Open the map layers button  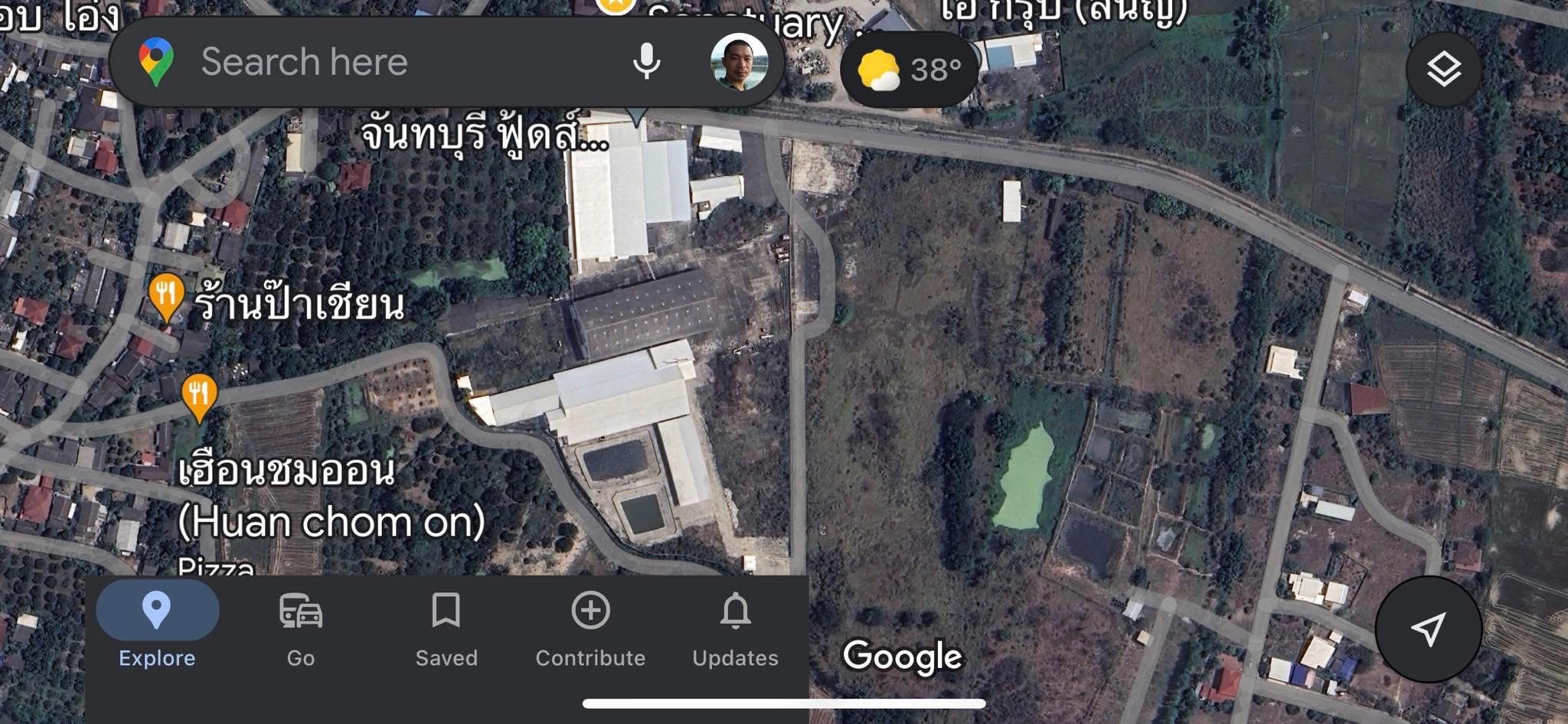1443,70
